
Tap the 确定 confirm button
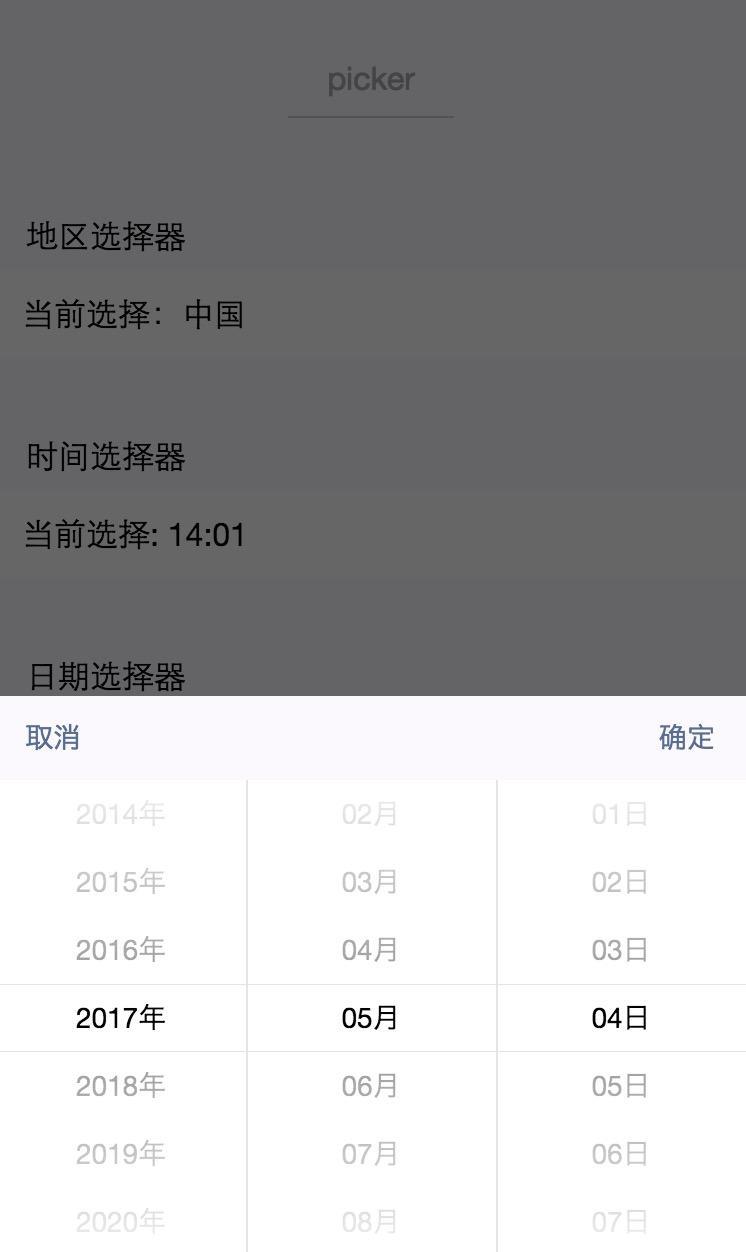(686, 738)
